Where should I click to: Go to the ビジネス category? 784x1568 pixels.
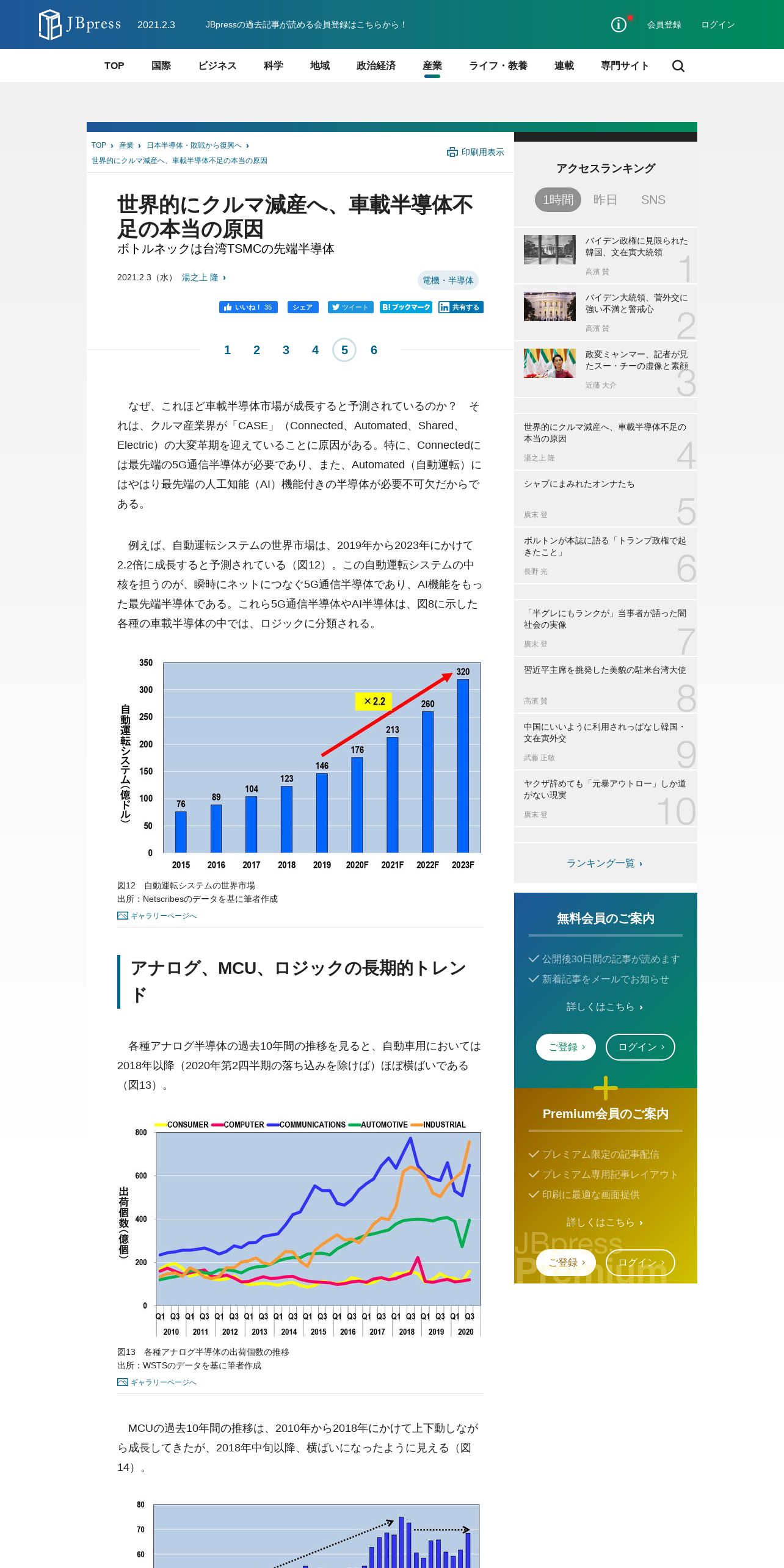tap(217, 65)
